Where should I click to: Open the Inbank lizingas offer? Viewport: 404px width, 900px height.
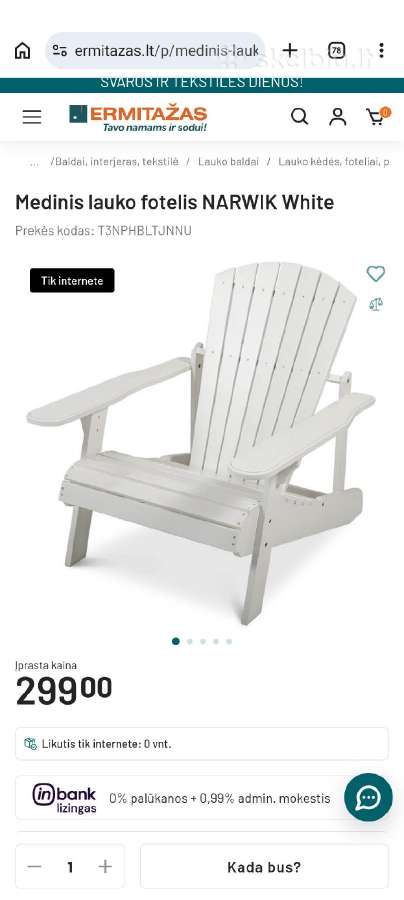[202, 798]
